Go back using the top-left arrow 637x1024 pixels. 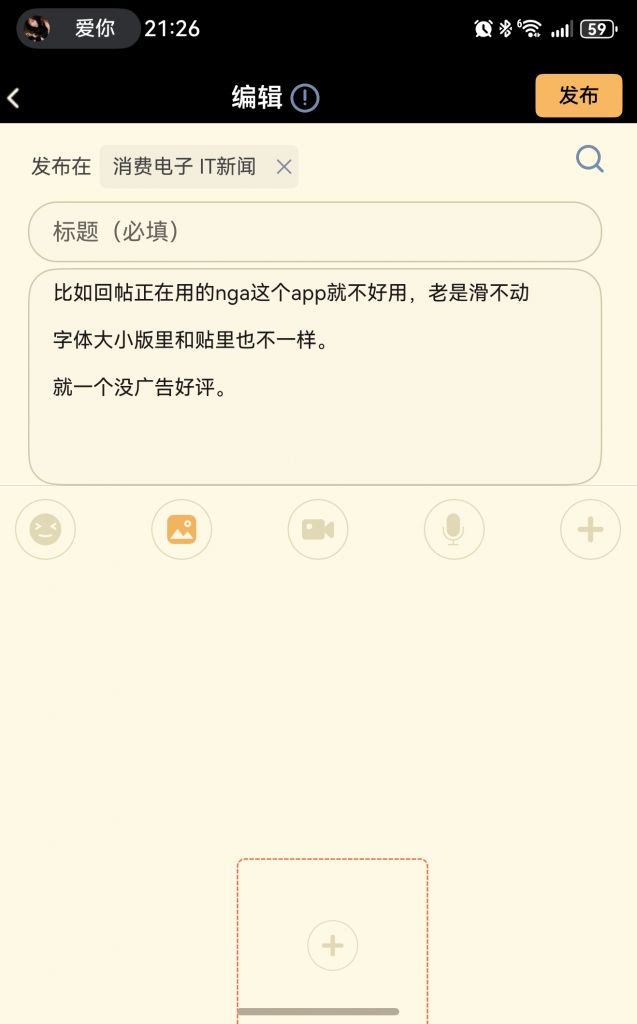point(14,97)
